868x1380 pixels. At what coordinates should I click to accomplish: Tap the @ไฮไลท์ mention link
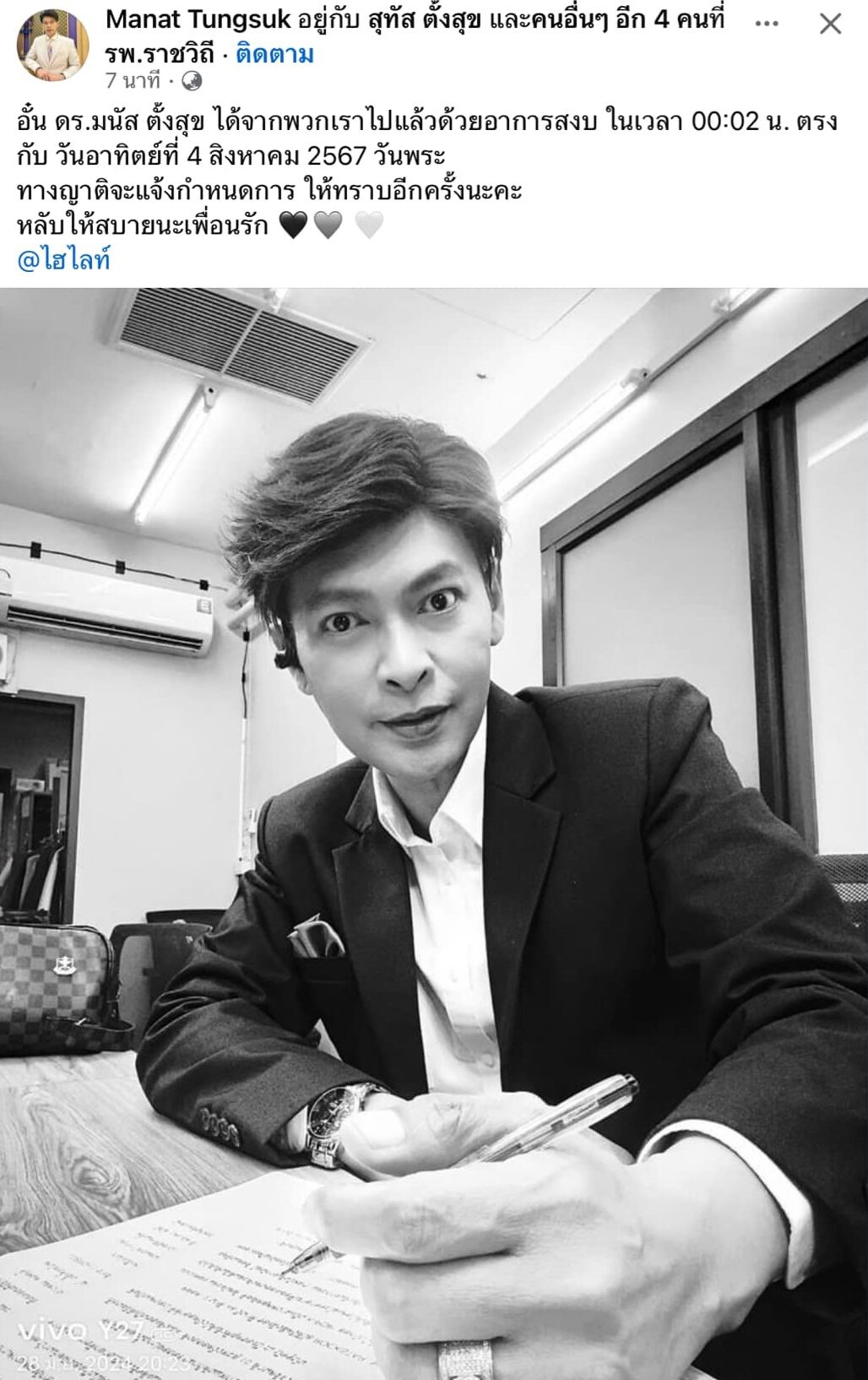[x=64, y=259]
